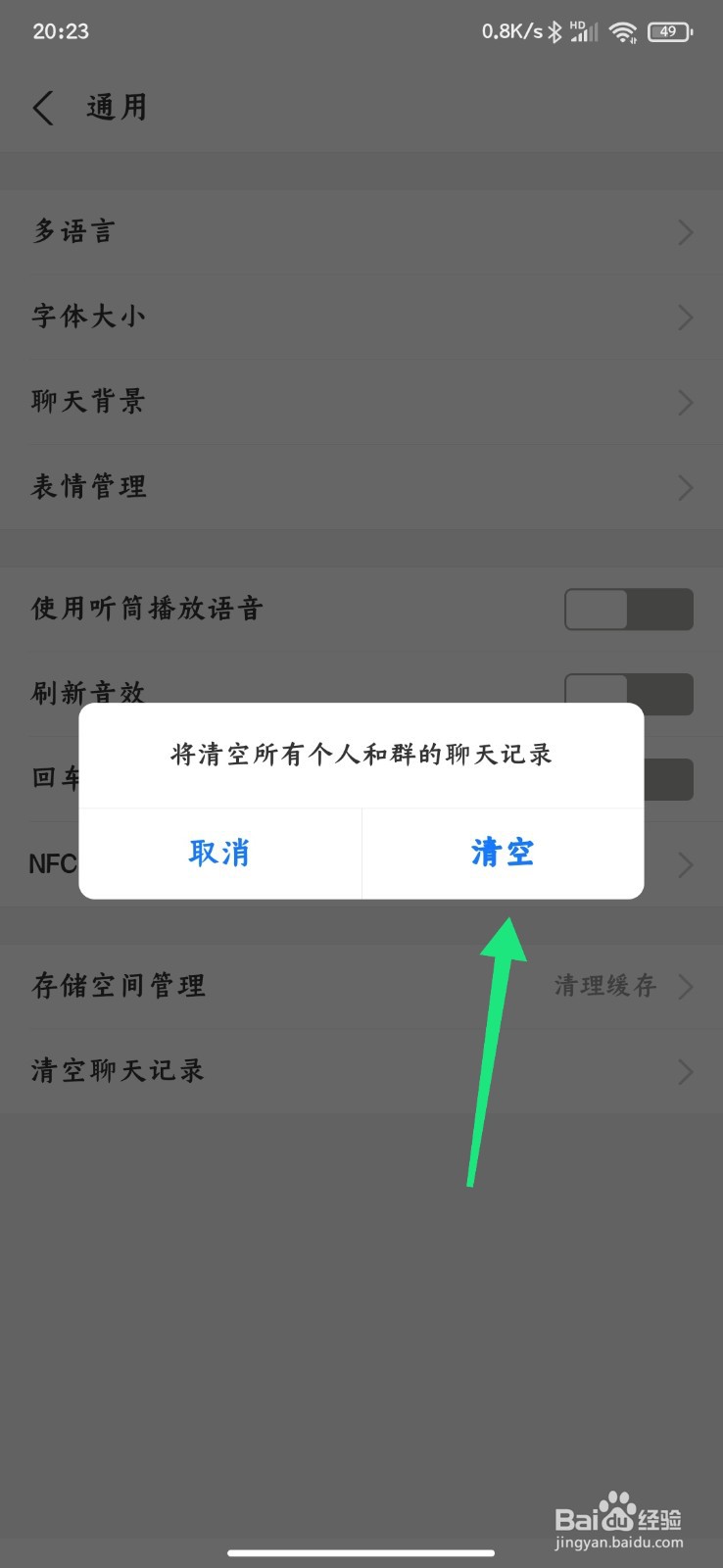723x1568 pixels.
Task: Open 多语言 settings via its chevron
Action: pos(685,232)
